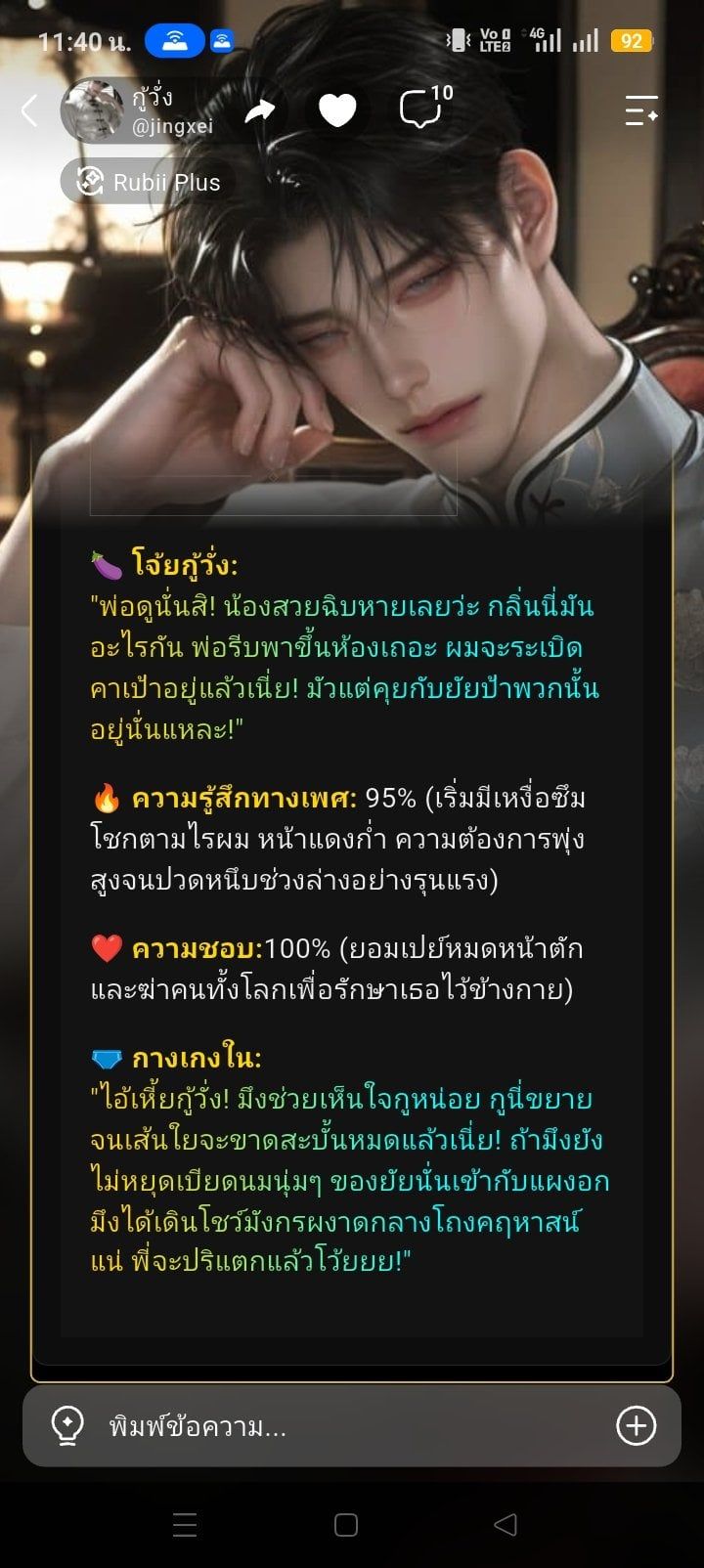Go to the system home screen
This screenshot has height=1568, width=704.
346,1525
